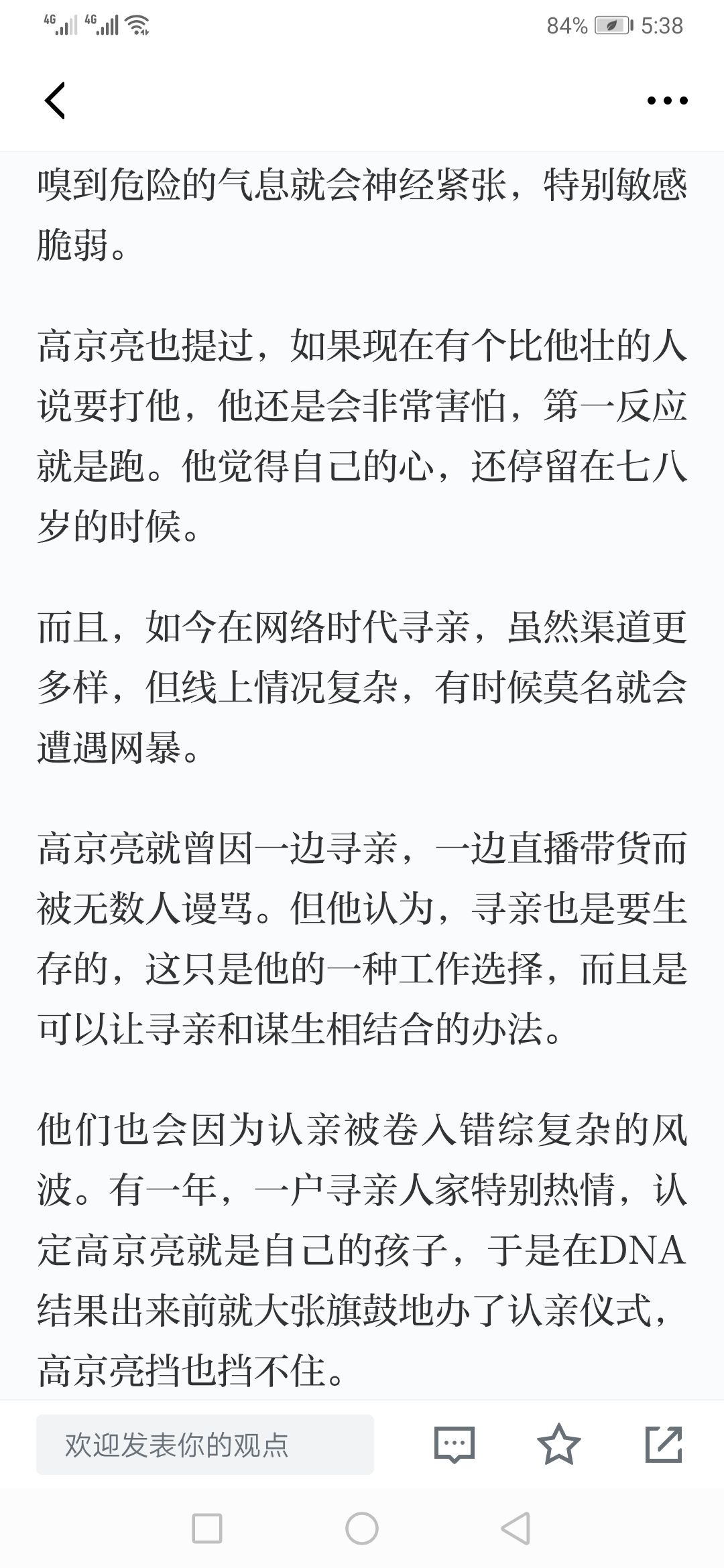This screenshot has width=724, height=1568.
Task: Open the three-dot overflow menu
Action: click(667, 101)
